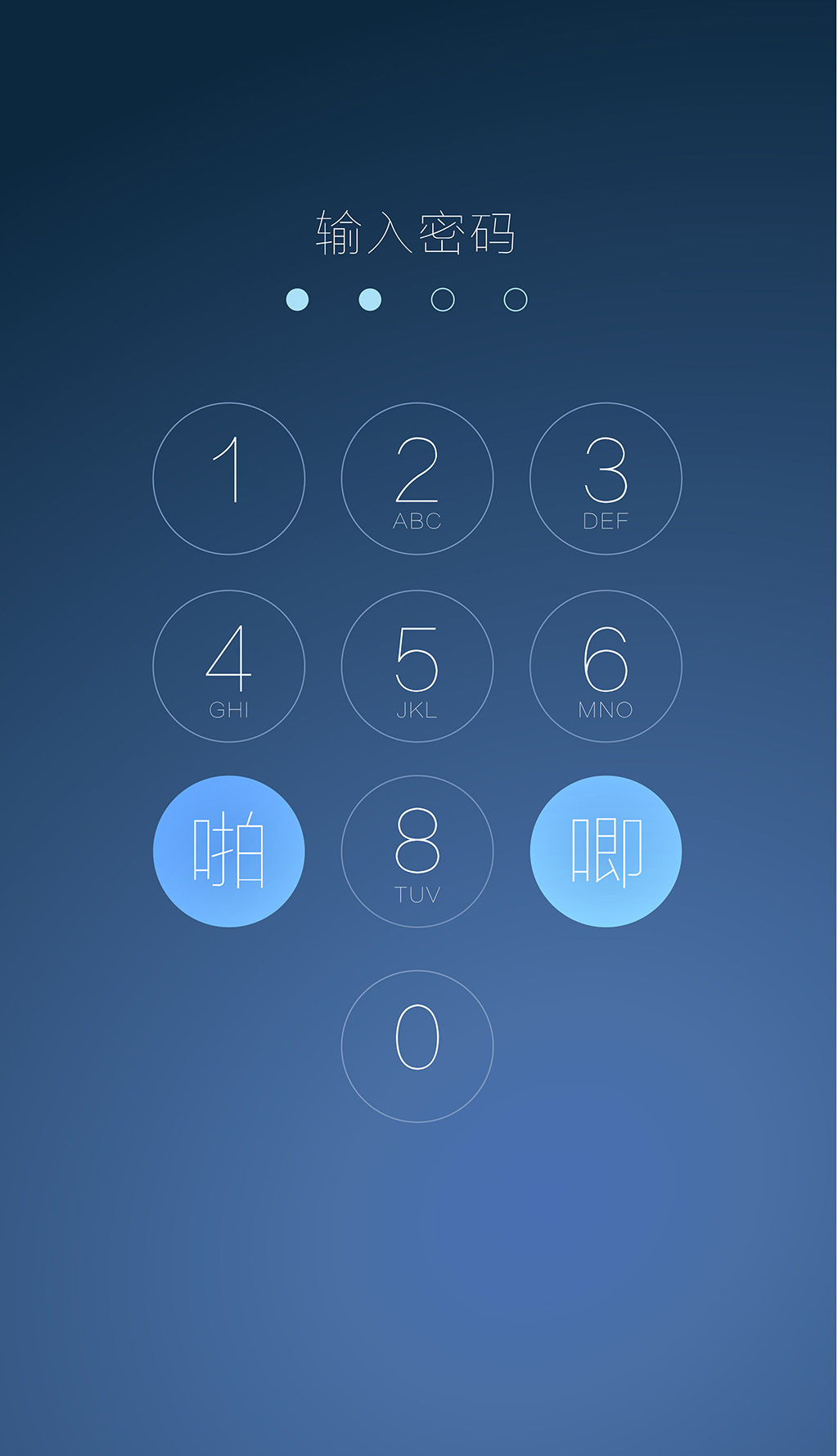Tap digit 0 on the keypad

pos(417,1046)
